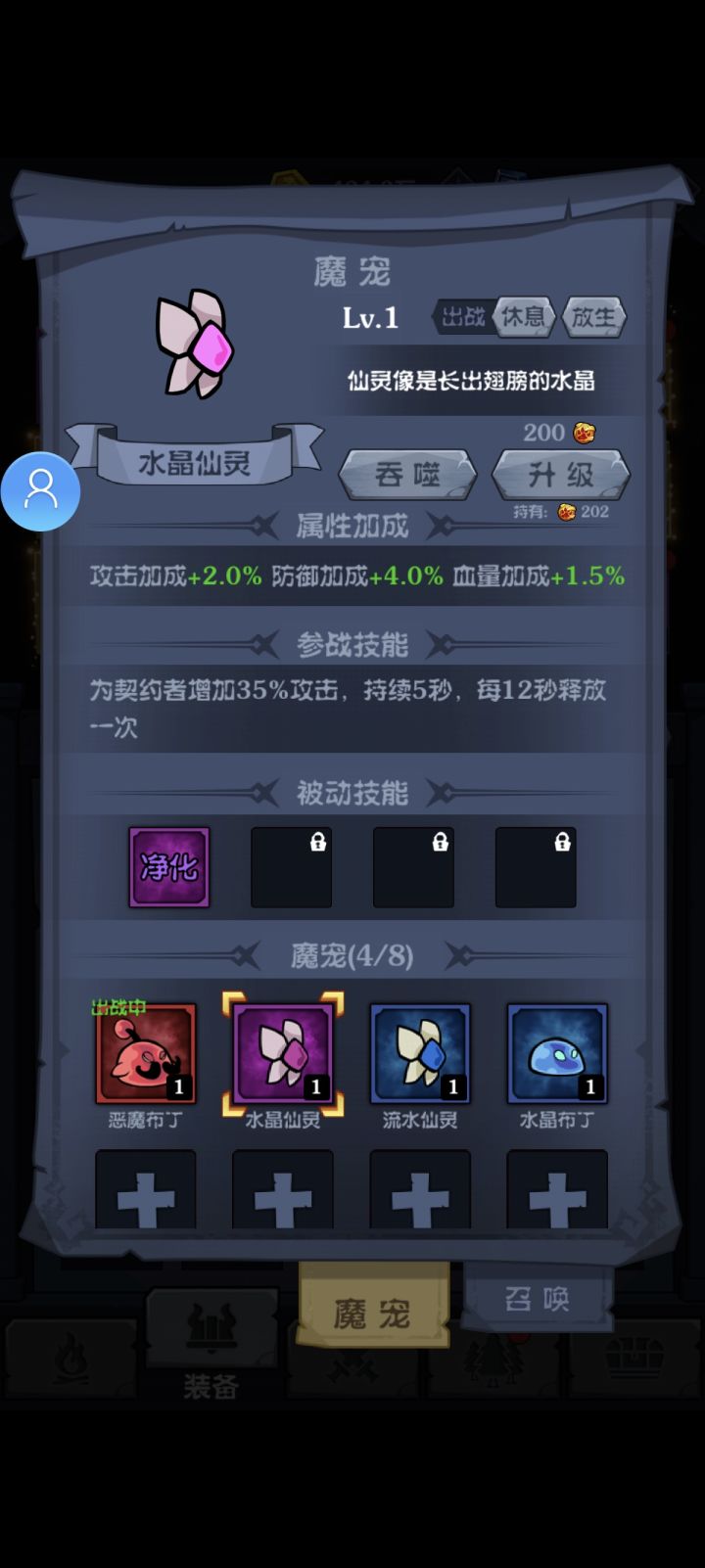The height and width of the screenshot is (1568, 705).
Task: Select the 净化 passive skill icon
Action: (x=168, y=866)
